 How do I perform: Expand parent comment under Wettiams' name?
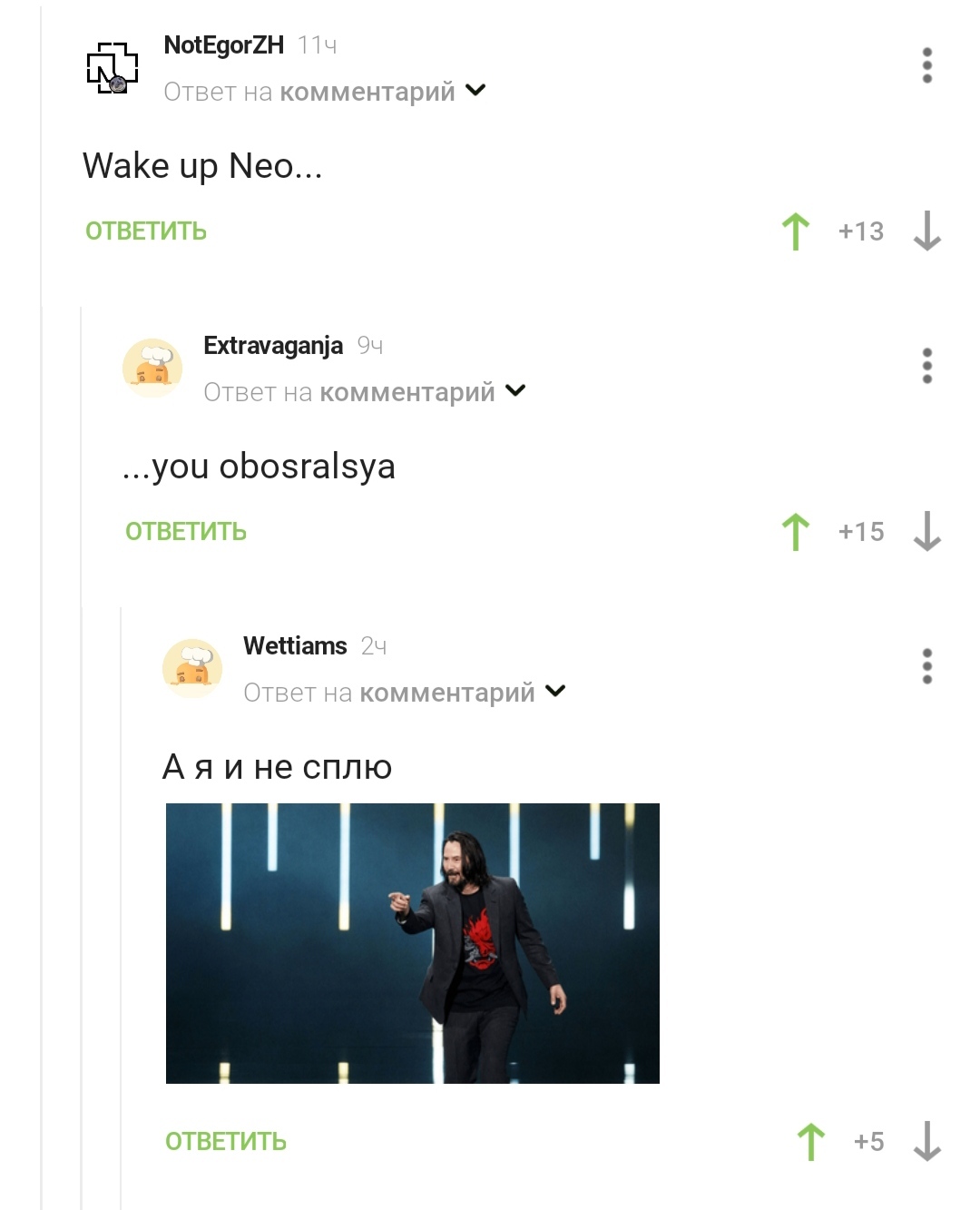[405, 693]
